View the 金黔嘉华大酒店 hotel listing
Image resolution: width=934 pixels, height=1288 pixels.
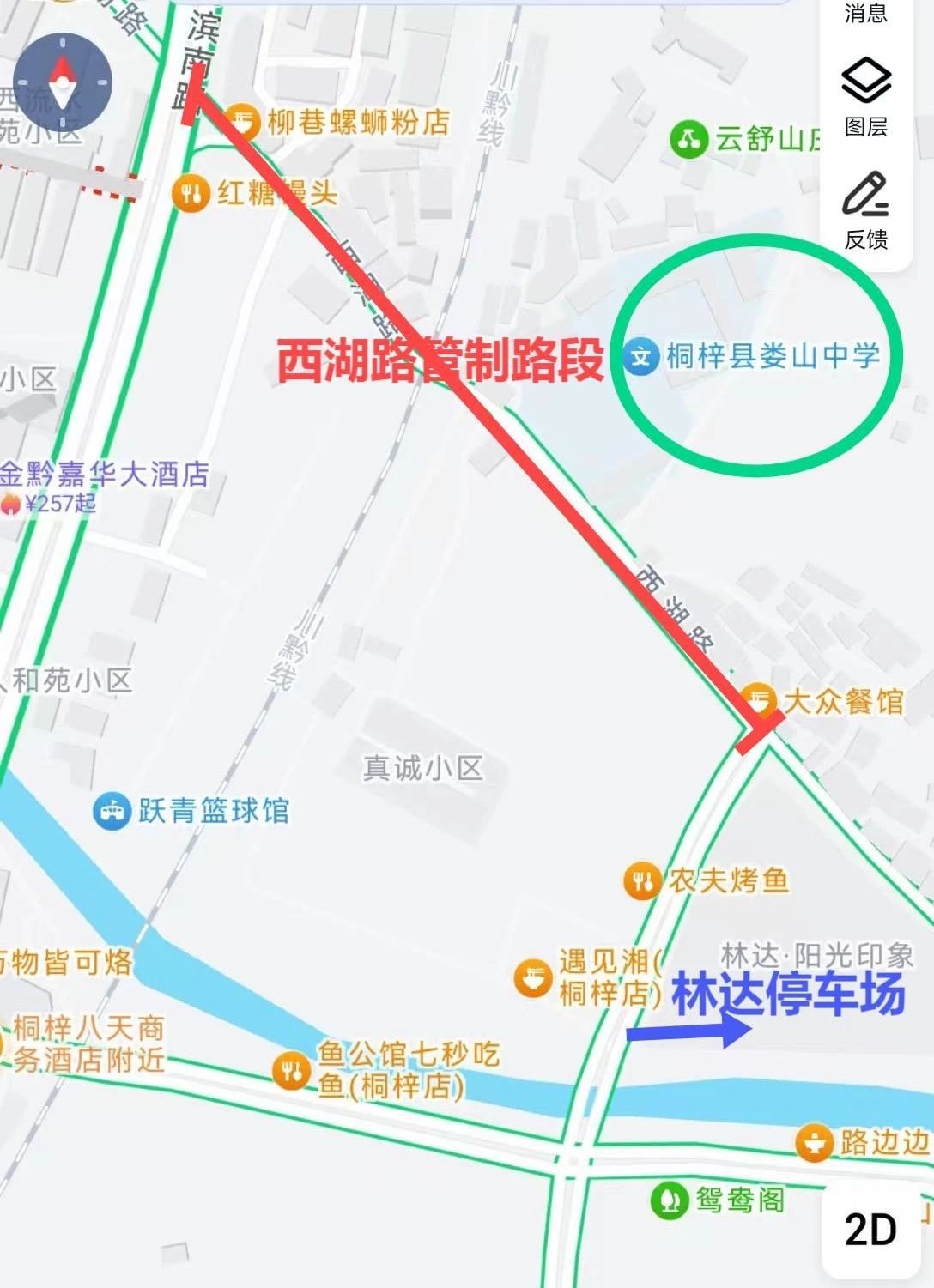pyautogui.click(x=103, y=474)
